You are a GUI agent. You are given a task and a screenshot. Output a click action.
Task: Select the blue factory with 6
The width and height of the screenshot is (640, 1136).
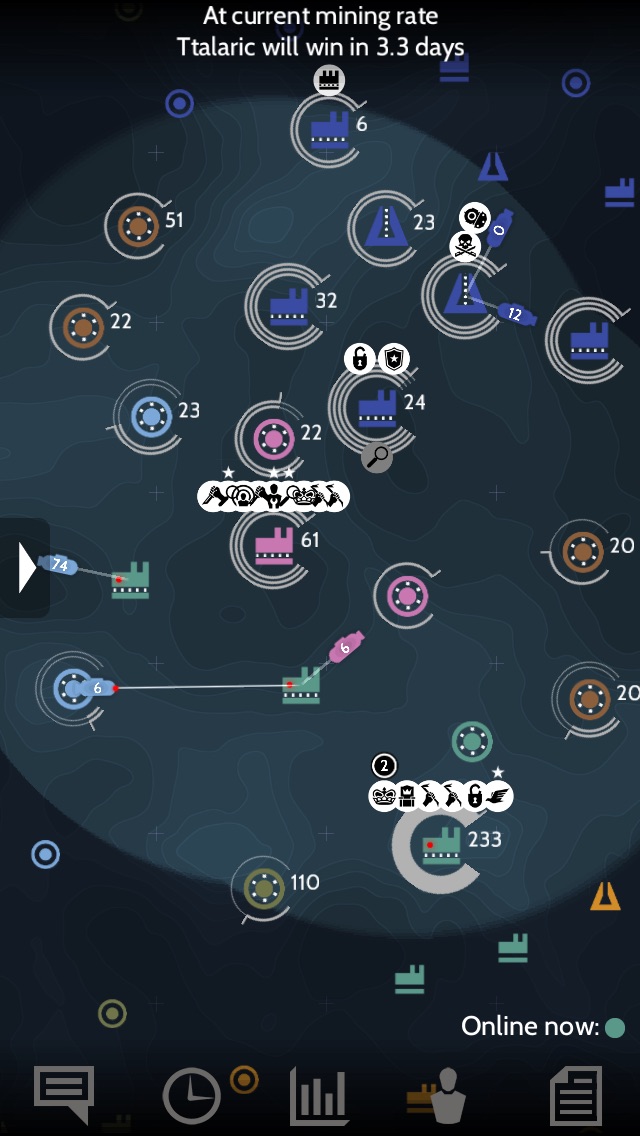coord(329,130)
